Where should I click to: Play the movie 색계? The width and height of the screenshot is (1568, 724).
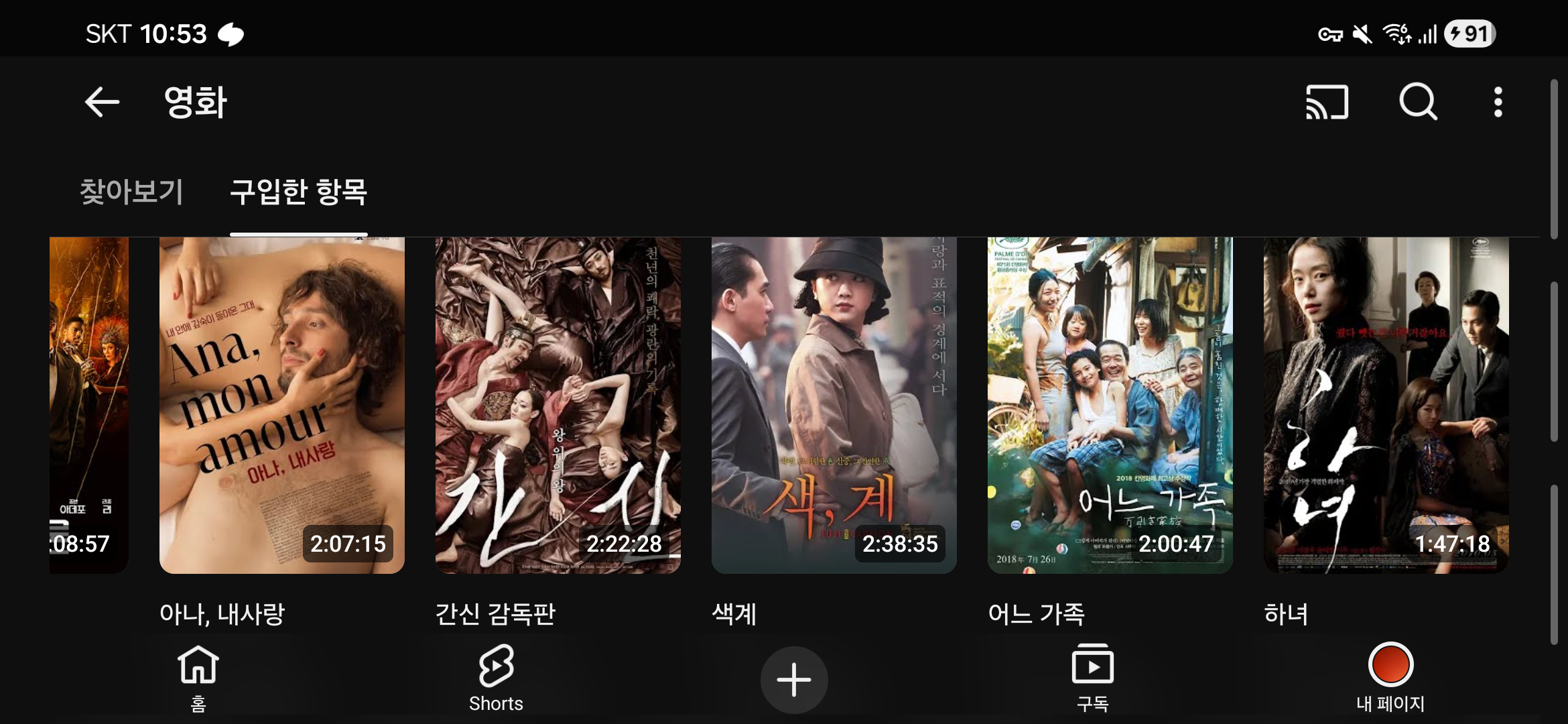834,405
